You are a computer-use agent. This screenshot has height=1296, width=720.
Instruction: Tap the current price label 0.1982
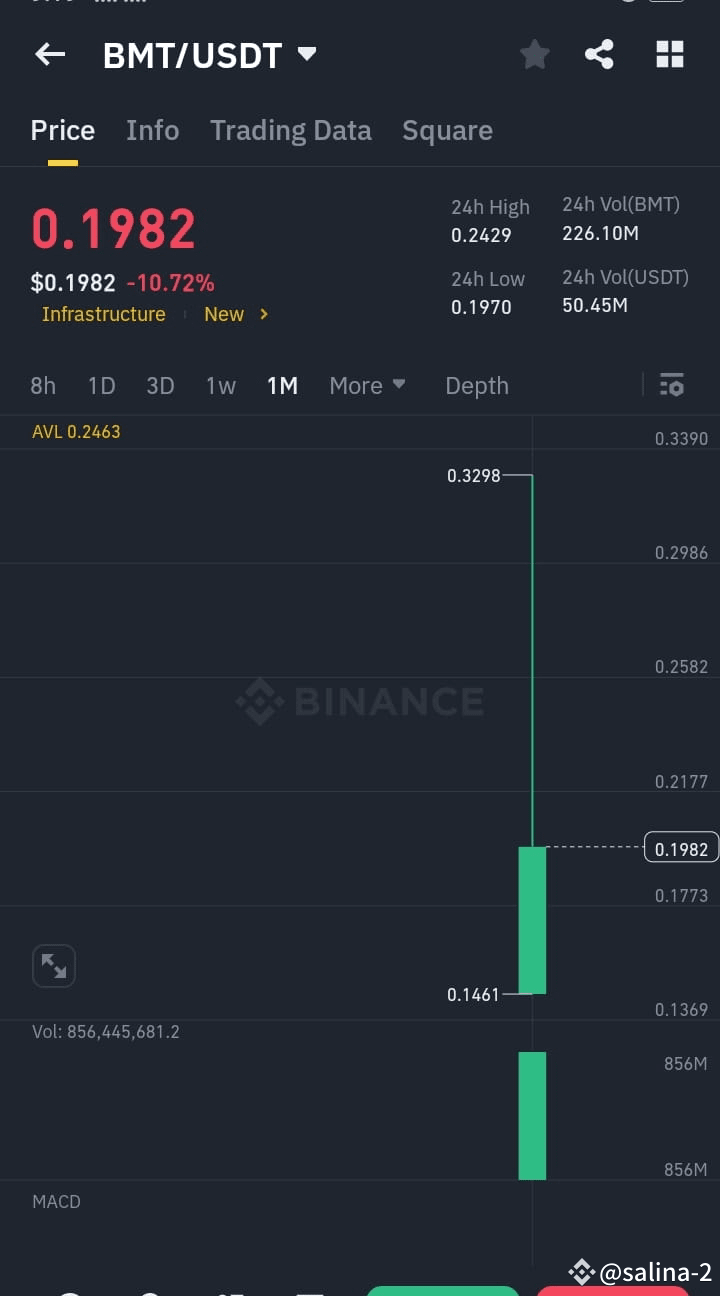[681, 847]
